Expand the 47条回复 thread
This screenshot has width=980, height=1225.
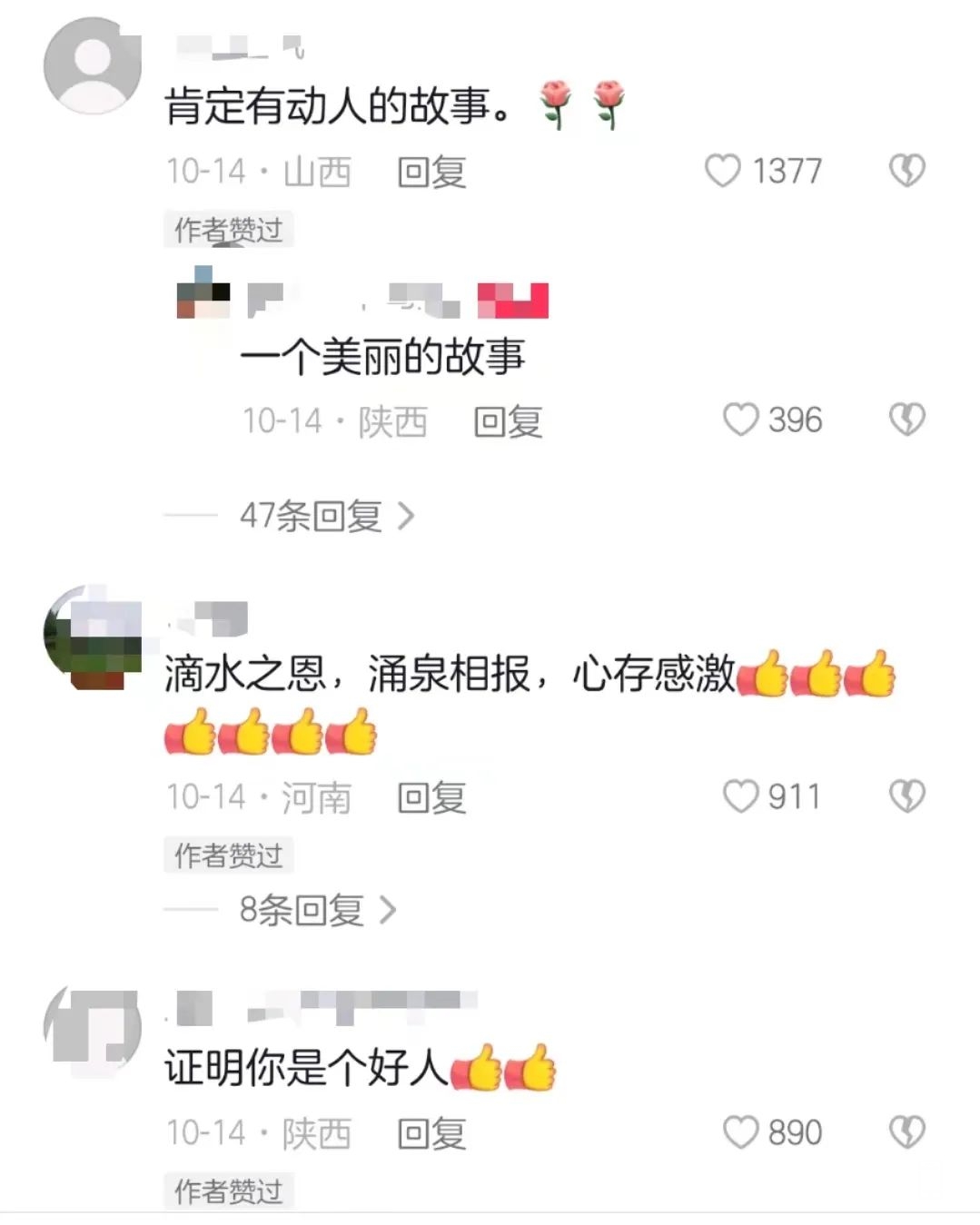[327, 516]
